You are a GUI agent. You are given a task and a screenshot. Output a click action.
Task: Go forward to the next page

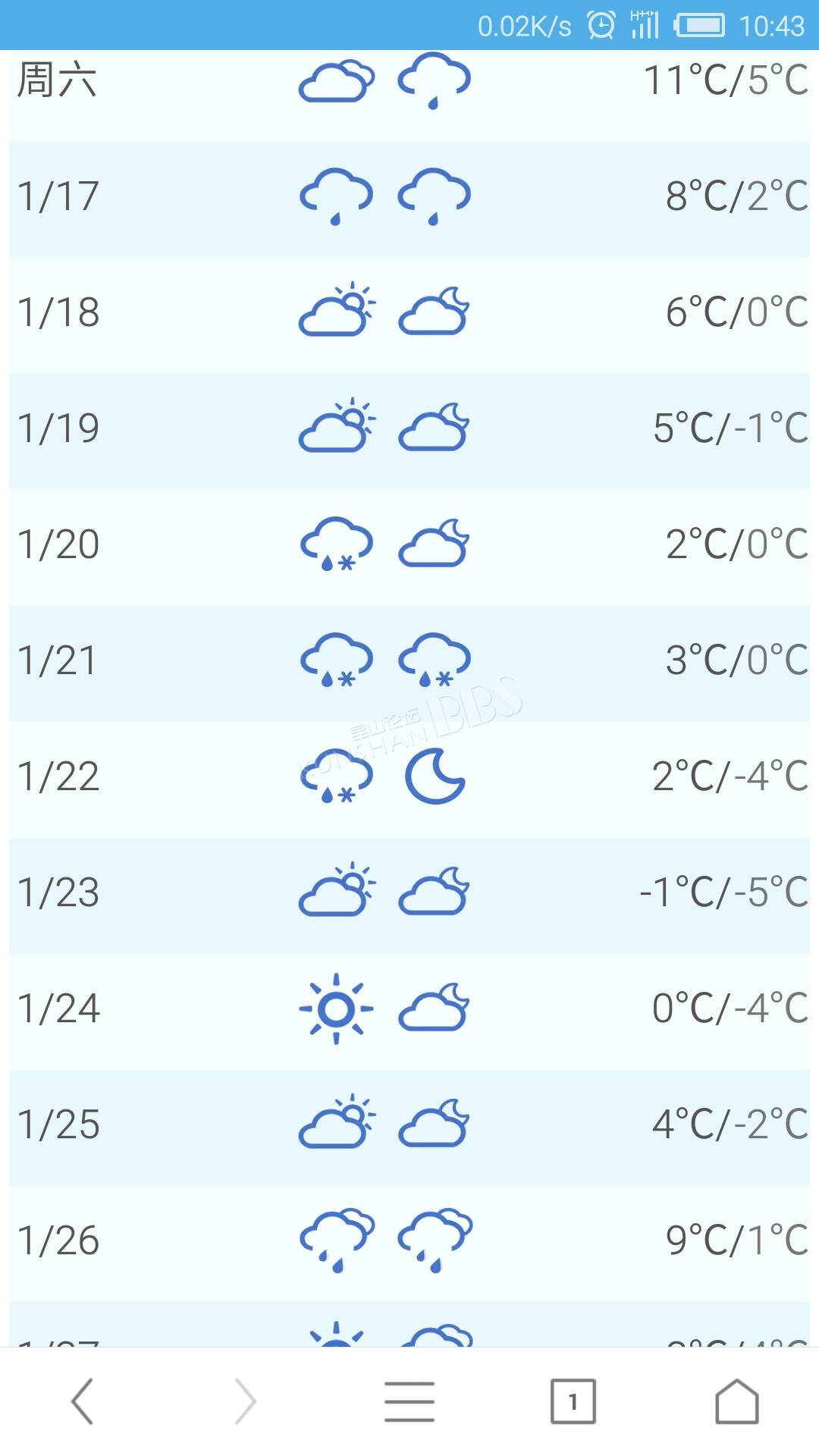point(246,1401)
